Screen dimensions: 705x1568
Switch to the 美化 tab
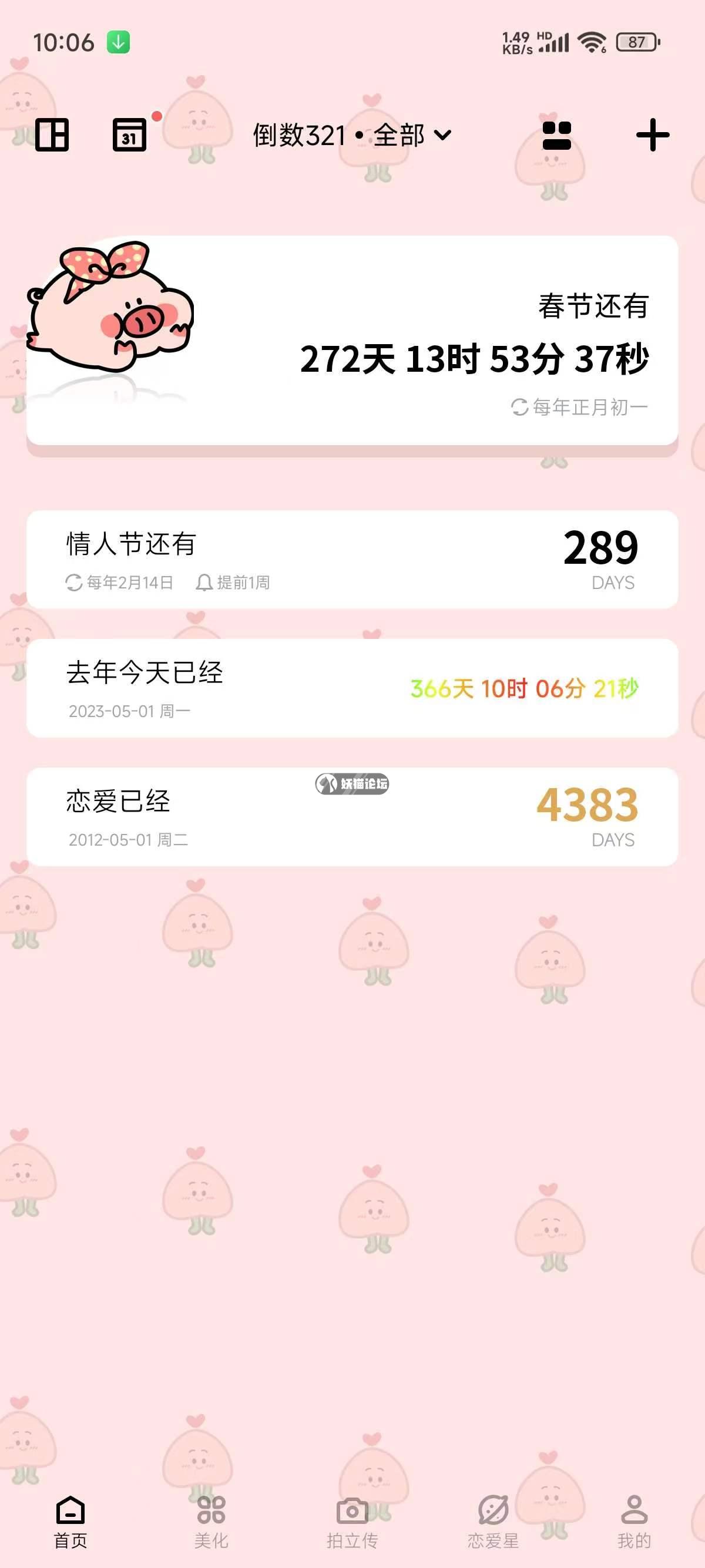tap(211, 1522)
